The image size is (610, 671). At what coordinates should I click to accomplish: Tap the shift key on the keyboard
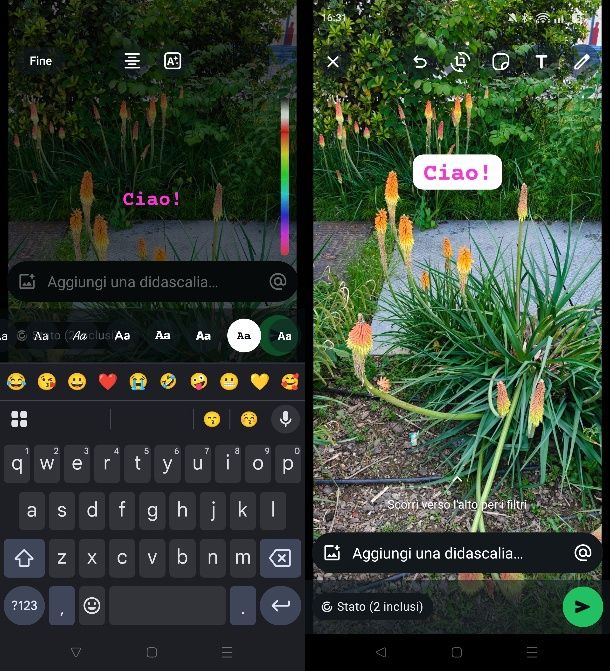pos(24,558)
